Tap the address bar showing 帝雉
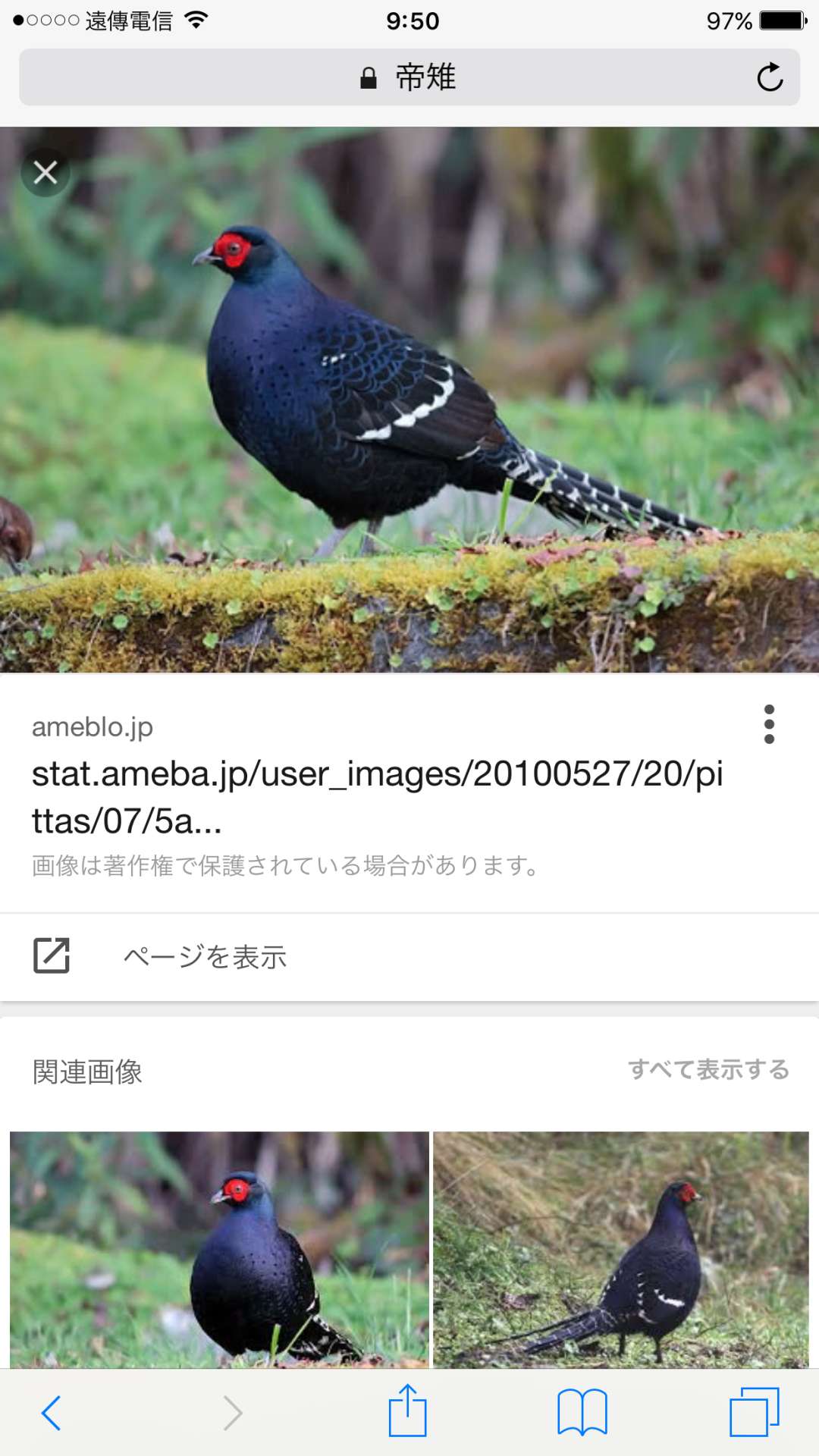The image size is (819, 1456). coord(409,77)
